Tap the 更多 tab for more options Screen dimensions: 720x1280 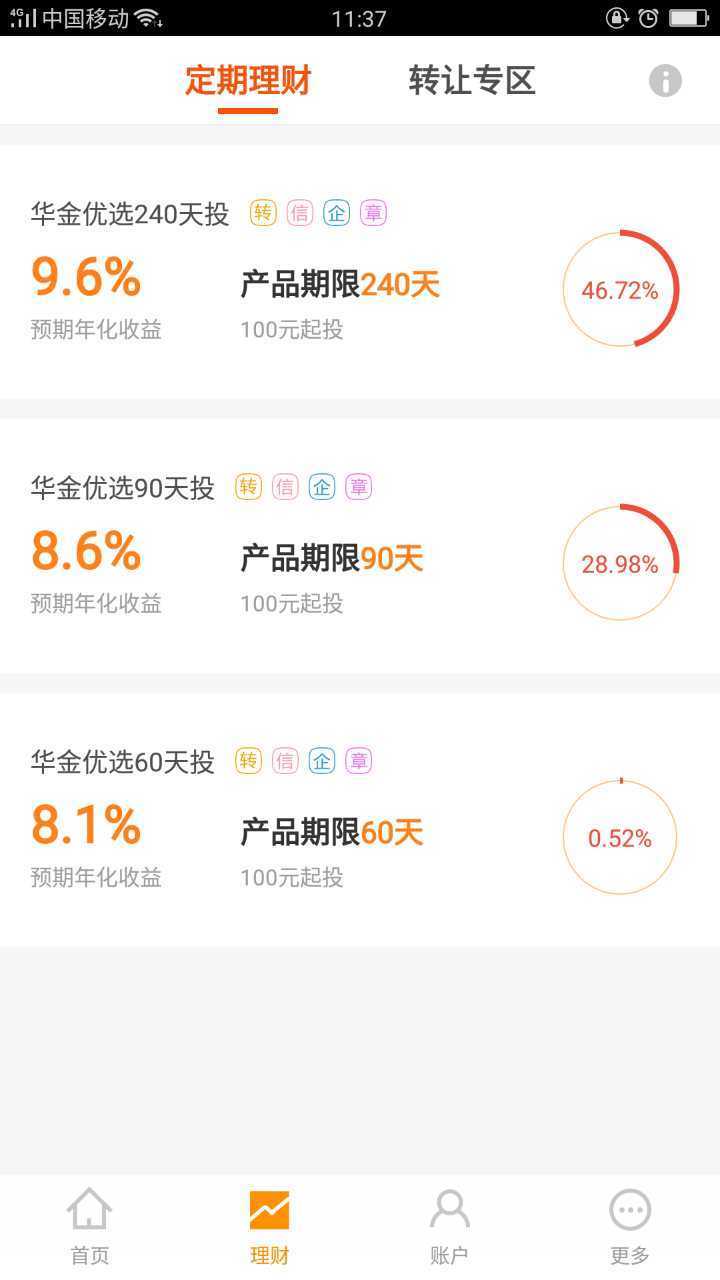[630, 1226]
